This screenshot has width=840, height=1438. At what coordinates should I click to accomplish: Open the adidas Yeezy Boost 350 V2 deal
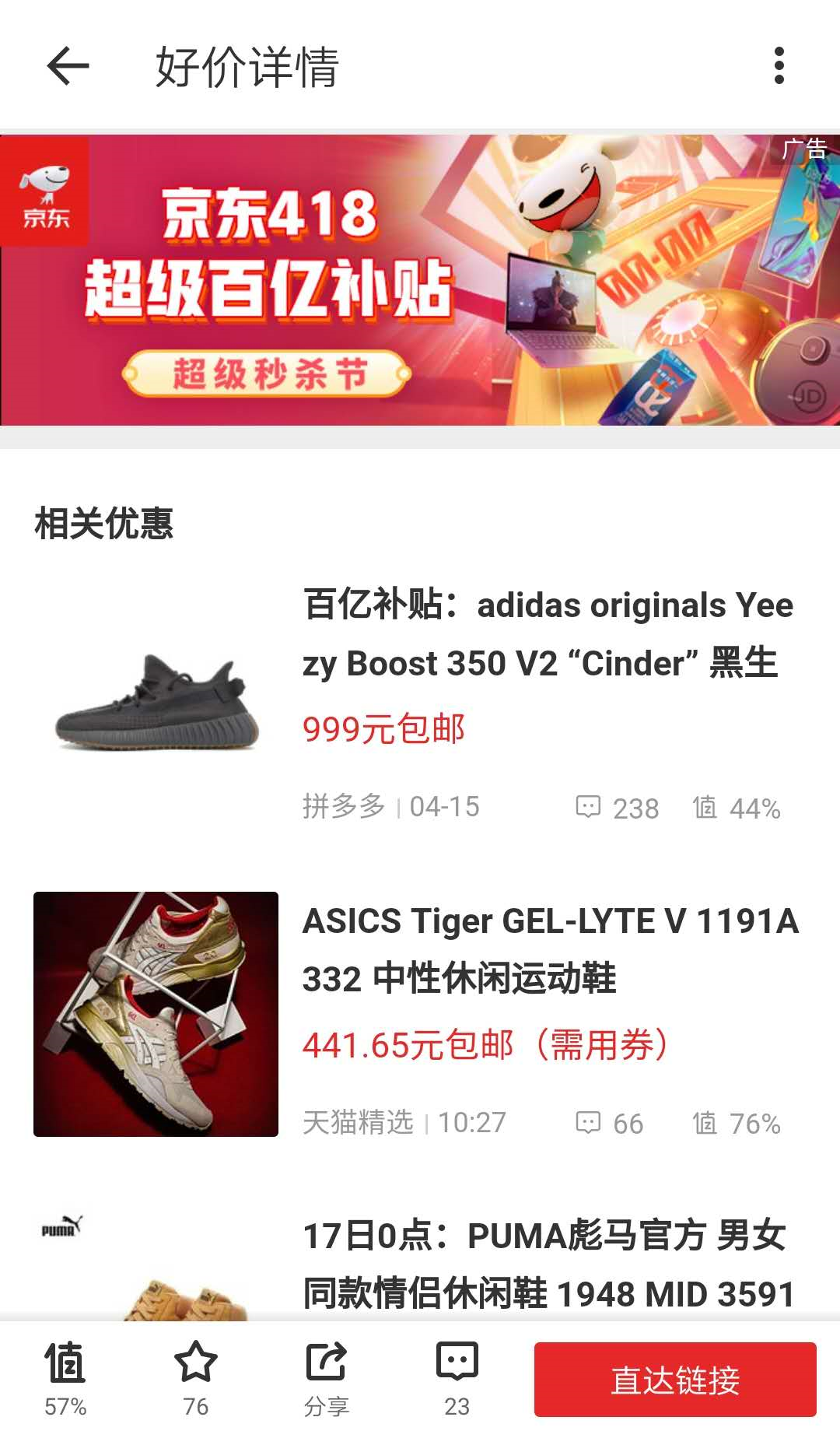tap(548, 634)
